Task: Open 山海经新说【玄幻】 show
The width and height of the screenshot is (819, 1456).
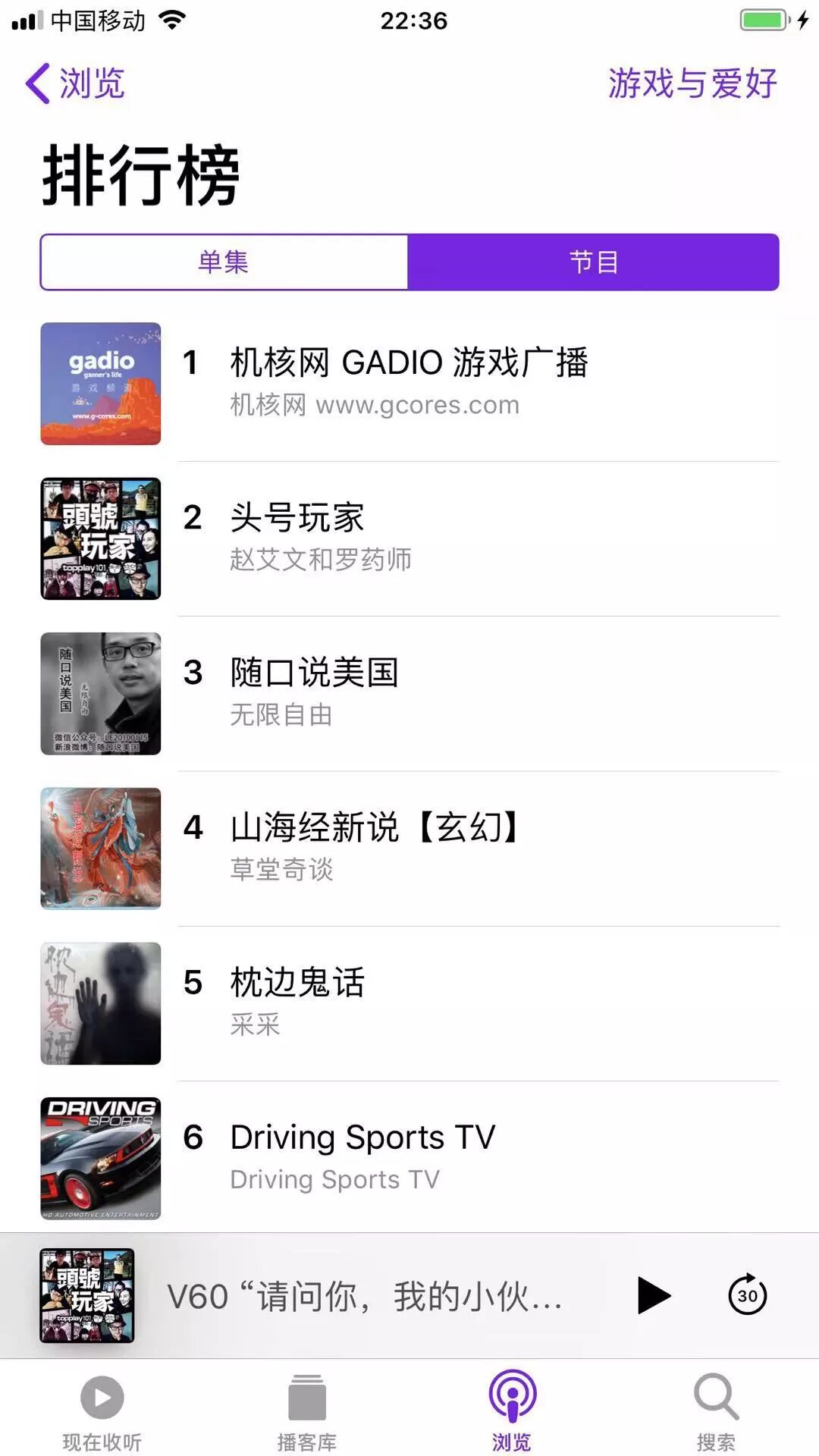Action: point(409,848)
